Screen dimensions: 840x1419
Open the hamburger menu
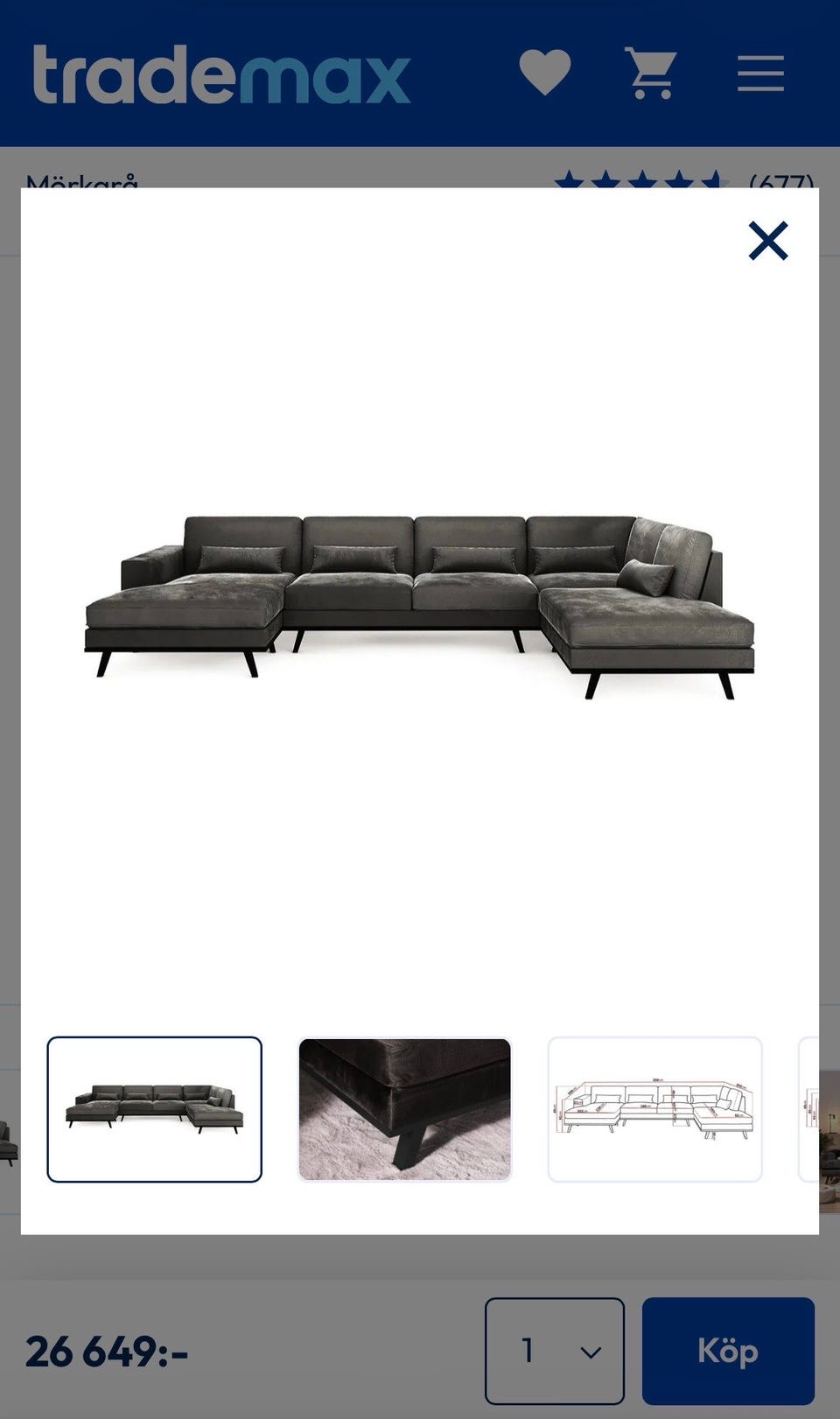760,73
